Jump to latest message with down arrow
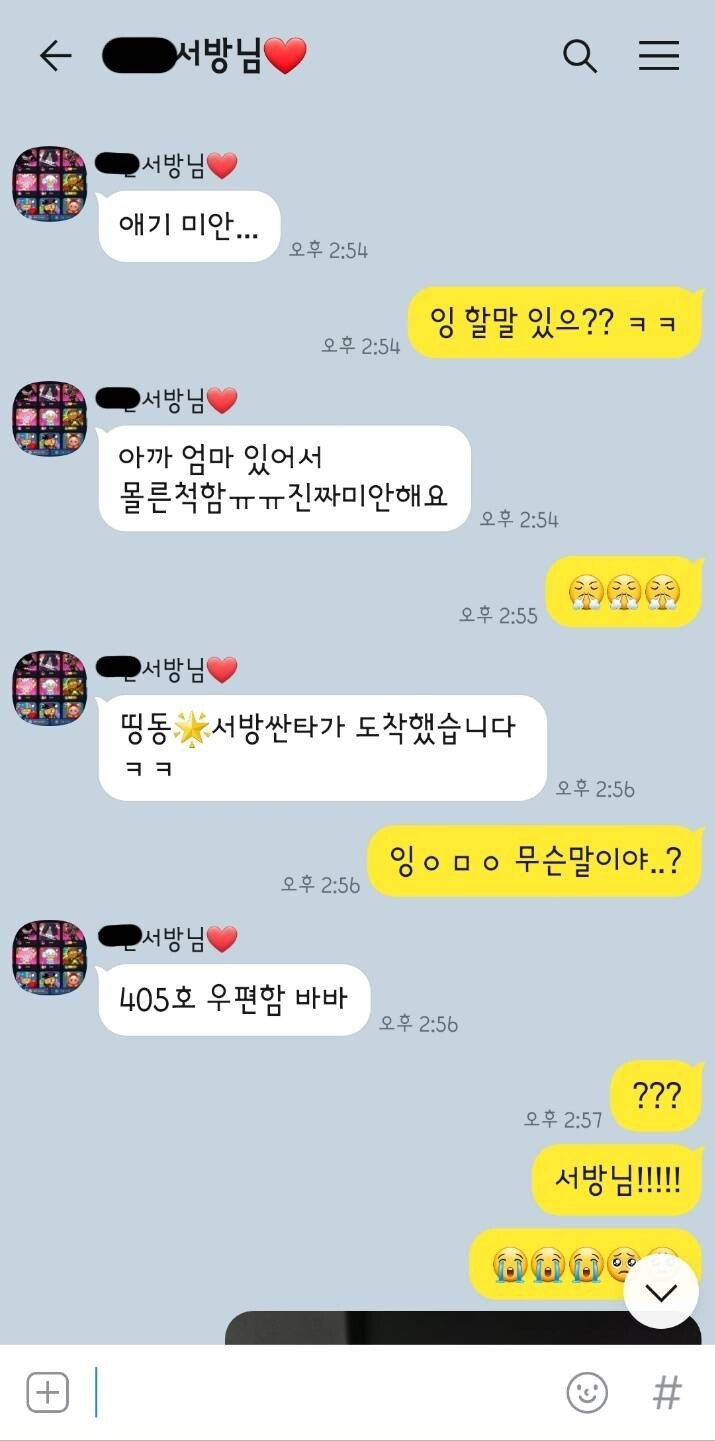Image resolution: width=715 pixels, height=1441 pixels. 660,1292
